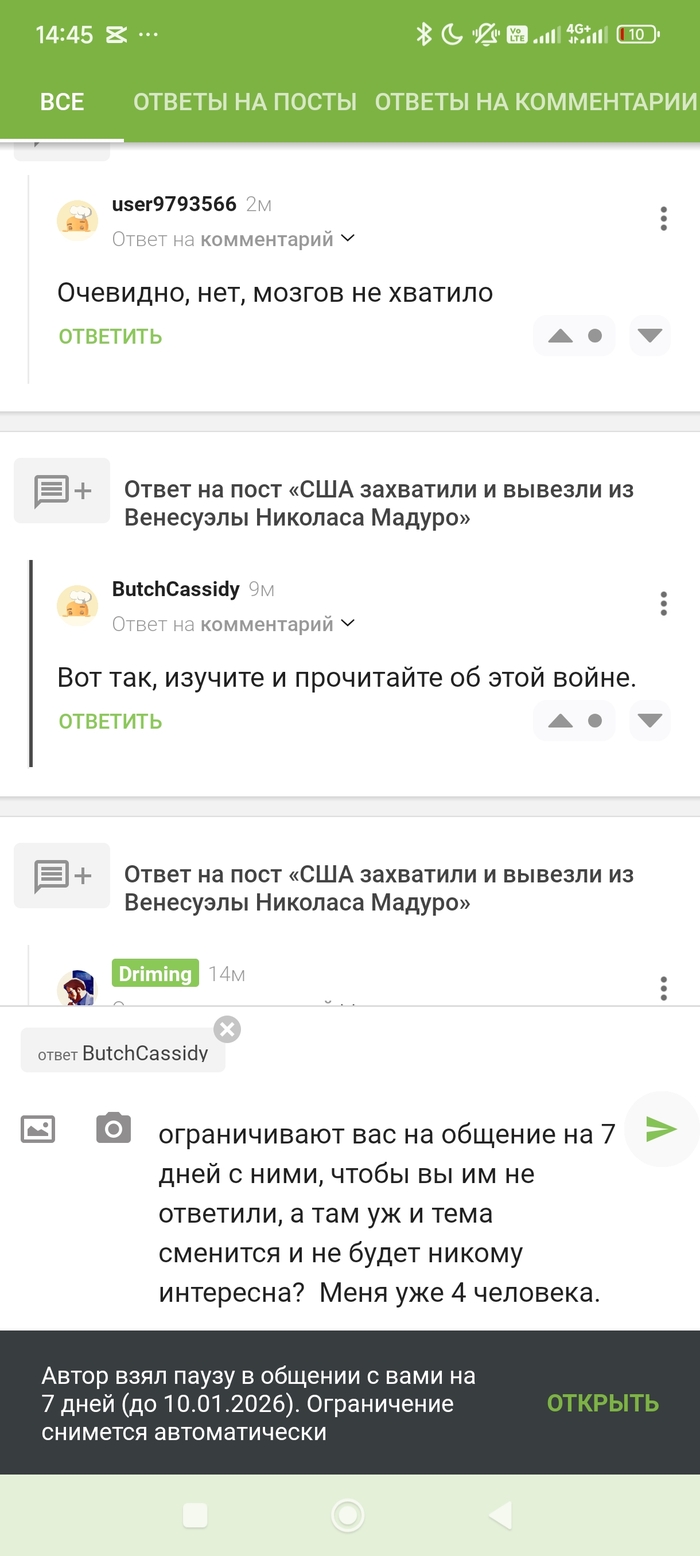Image resolution: width=700 pixels, height=1556 pixels.
Task: Switch to ОТВЕТЫ НА ПОСТЫ tab
Action: click(x=245, y=102)
